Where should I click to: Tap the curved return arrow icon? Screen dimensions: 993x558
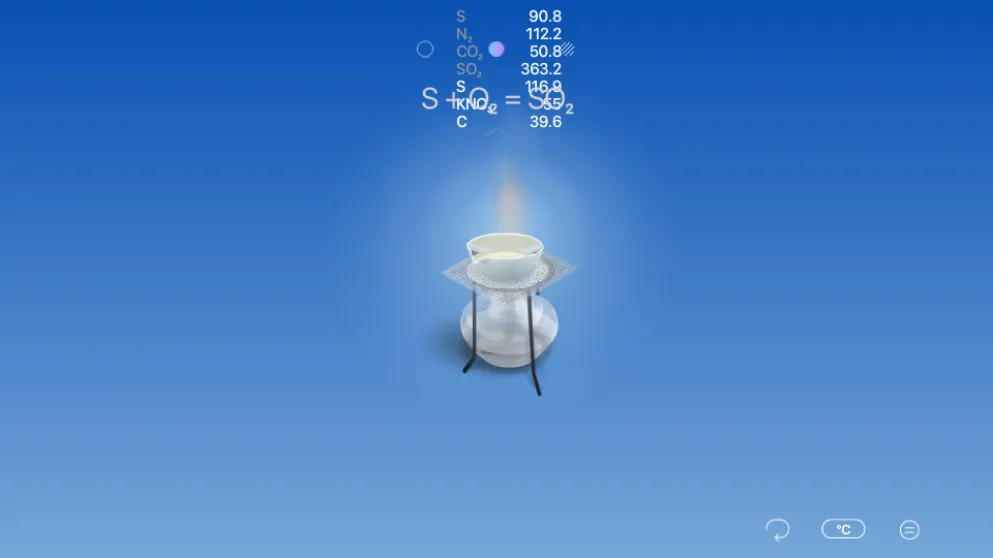777,529
